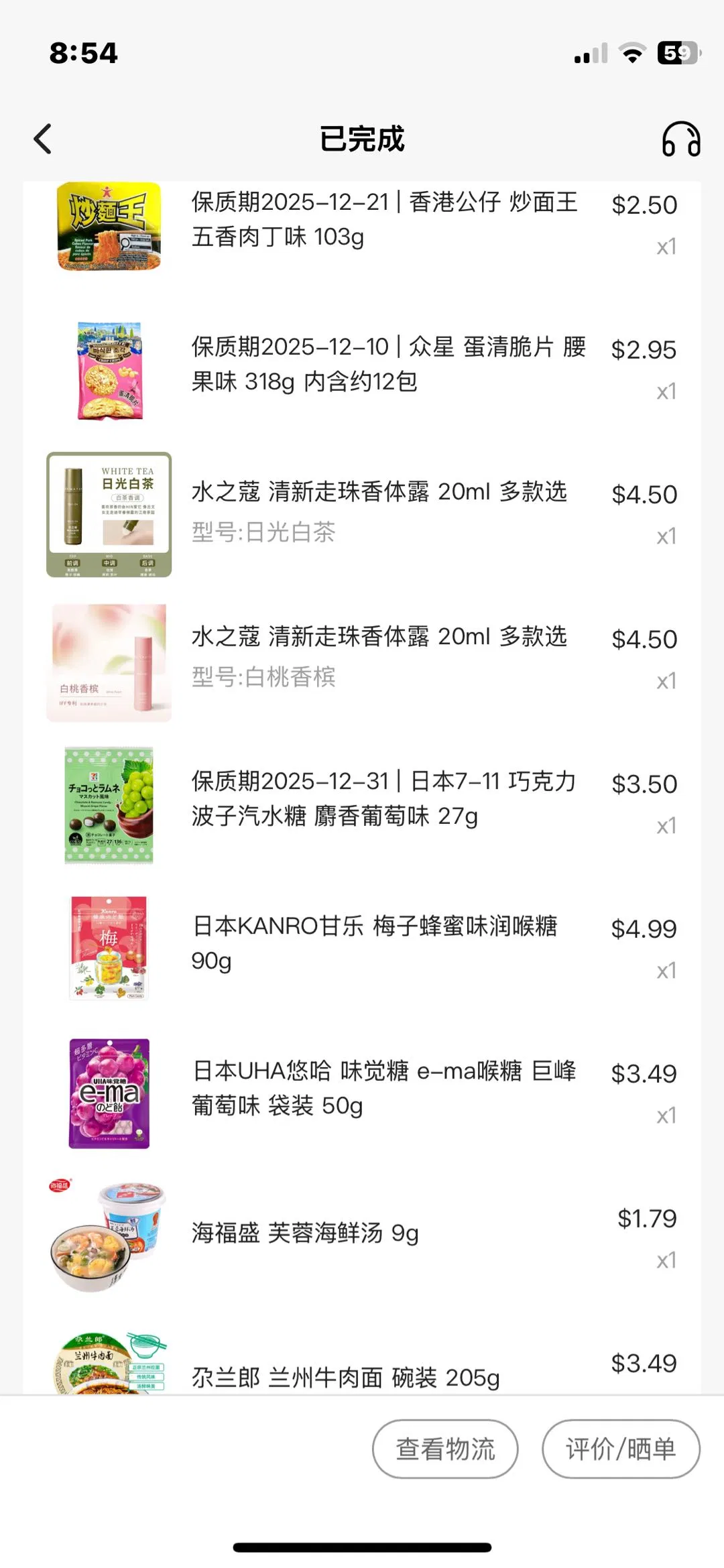Go back from the 已完成 order page

coord(43,139)
